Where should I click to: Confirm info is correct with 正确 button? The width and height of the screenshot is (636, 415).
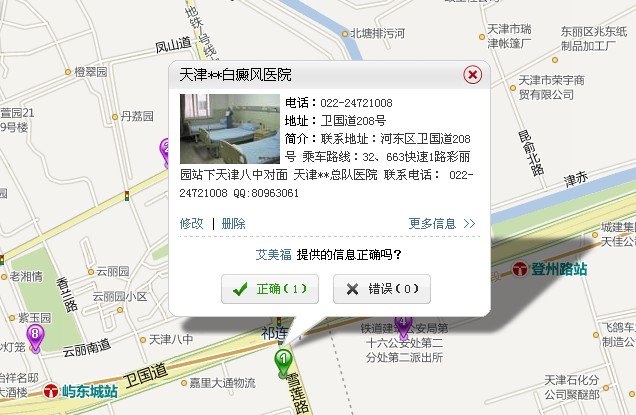[270, 289]
